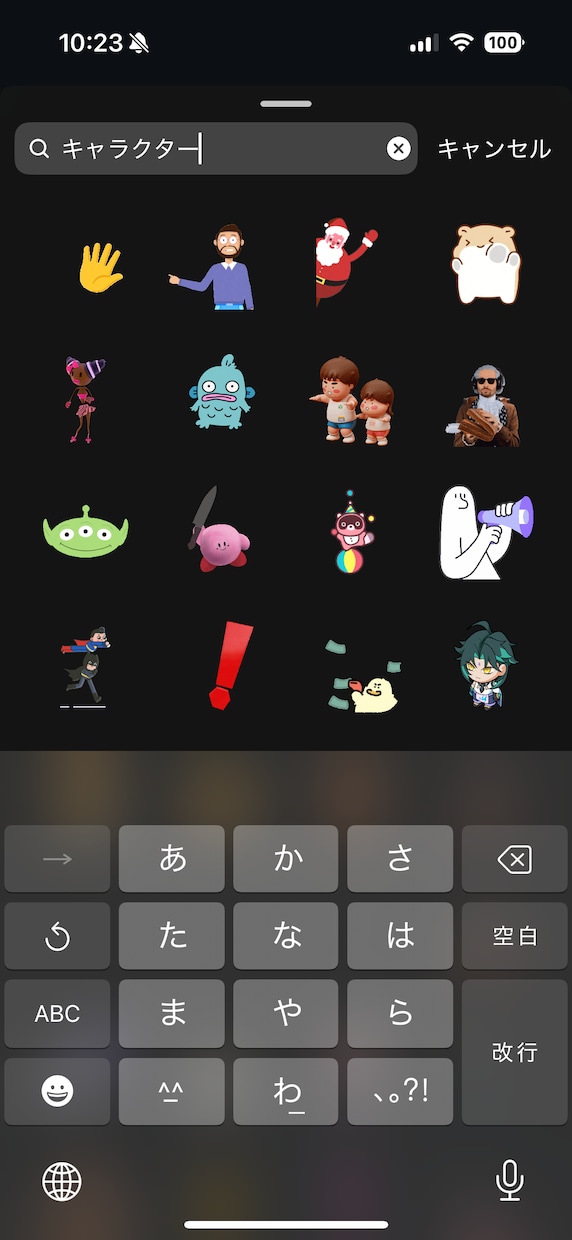The width and height of the screenshot is (572, 1240).
Task: Choose the white ghost with megaphone sticker
Action: pos(486,532)
